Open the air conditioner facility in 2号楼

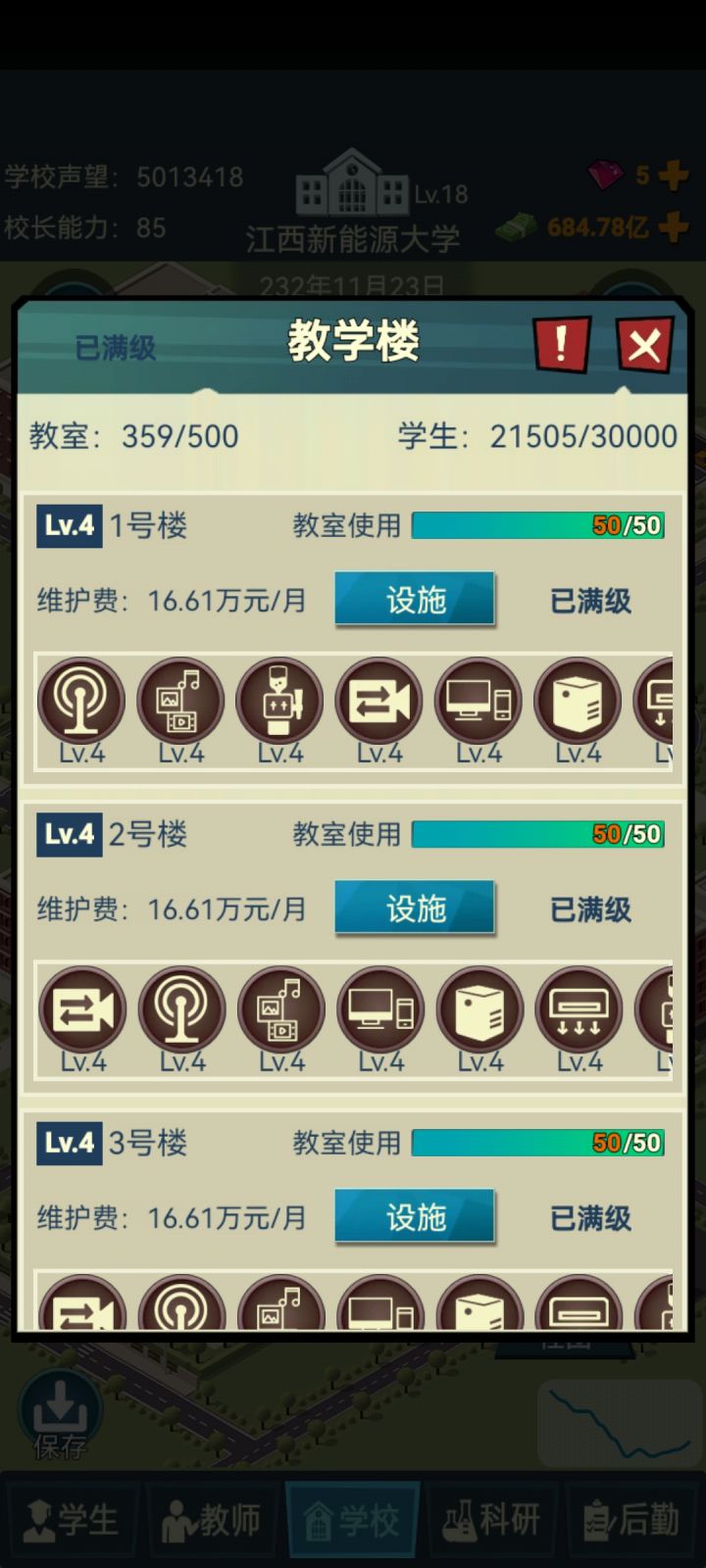click(579, 1007)
